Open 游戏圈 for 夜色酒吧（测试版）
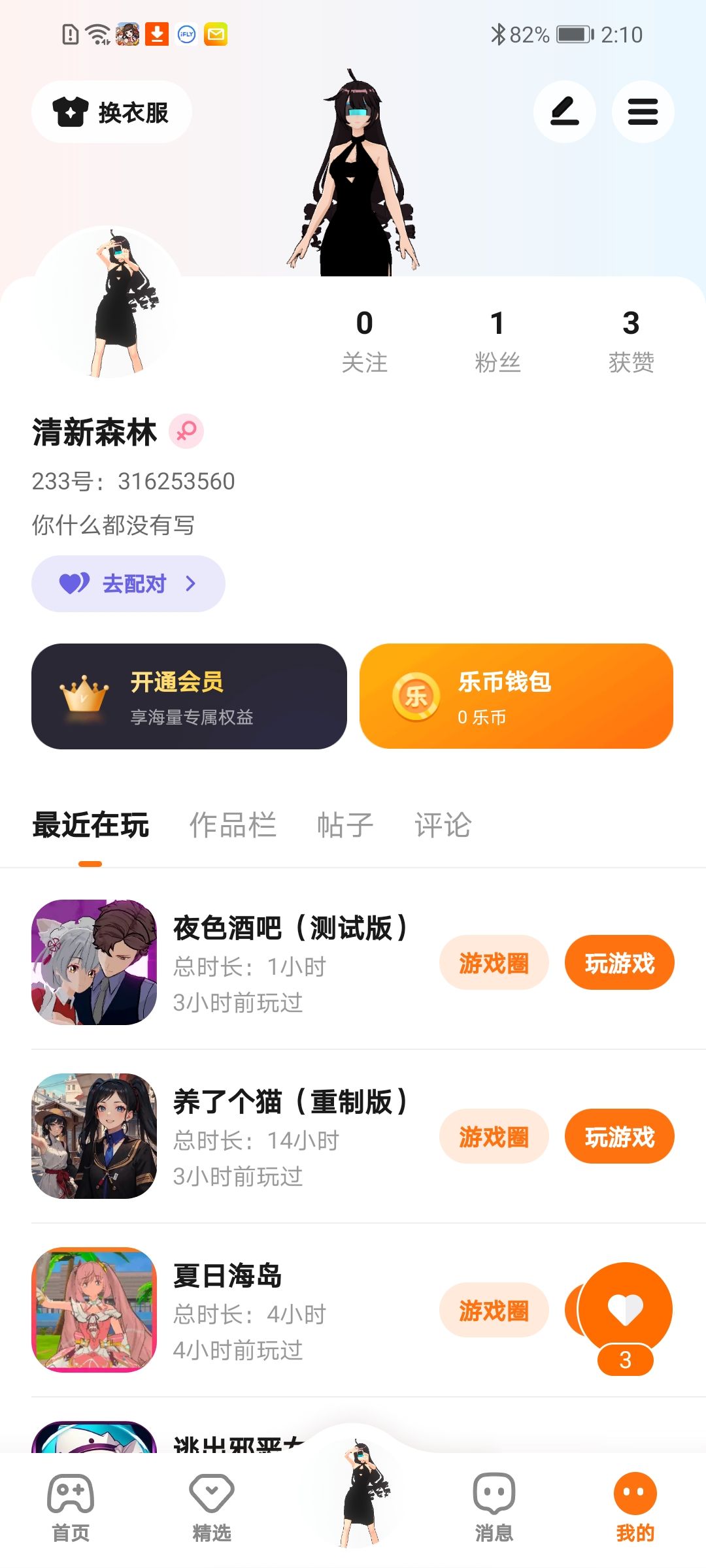 pos(494,962)
